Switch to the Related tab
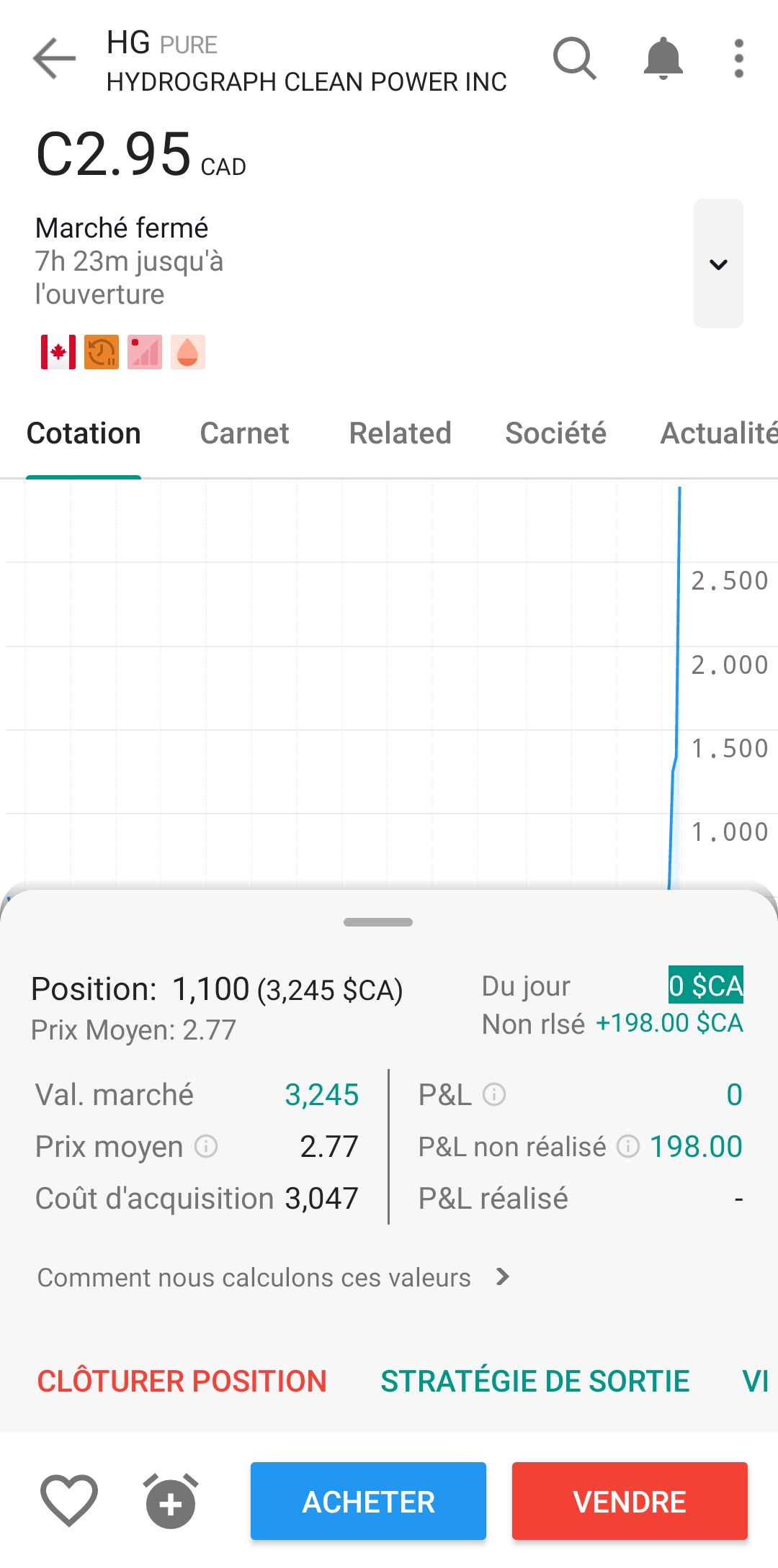Screen dimensions: 778x1568 400,433
